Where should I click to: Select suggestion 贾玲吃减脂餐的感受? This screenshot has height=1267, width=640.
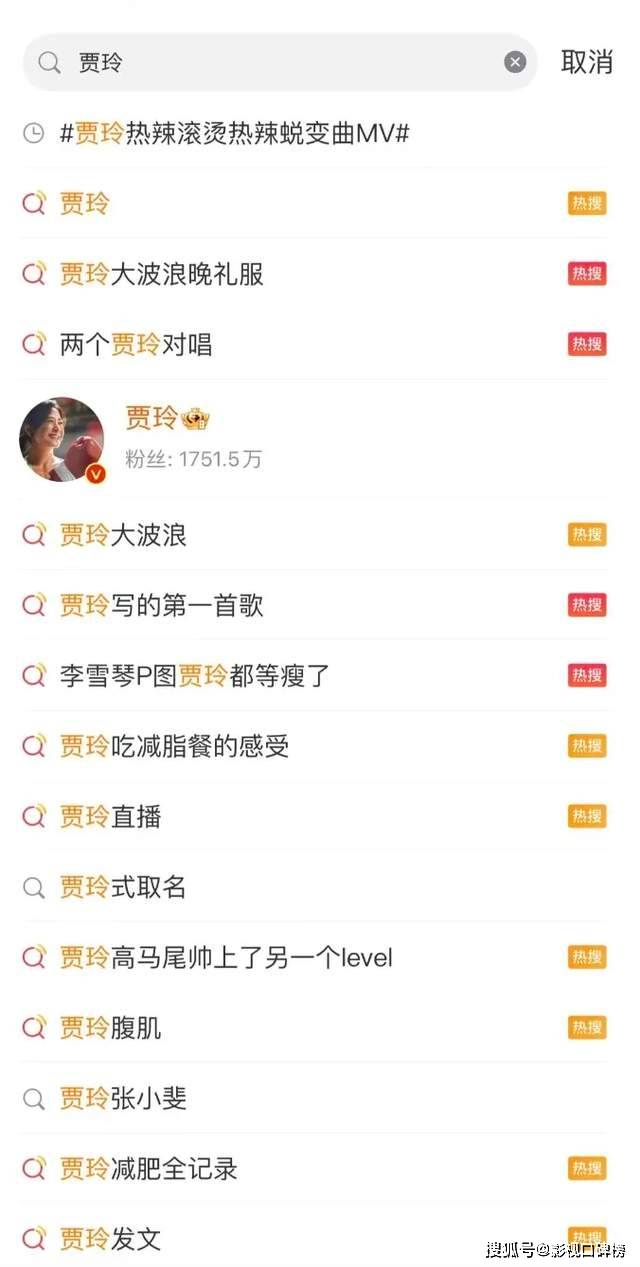175,746
